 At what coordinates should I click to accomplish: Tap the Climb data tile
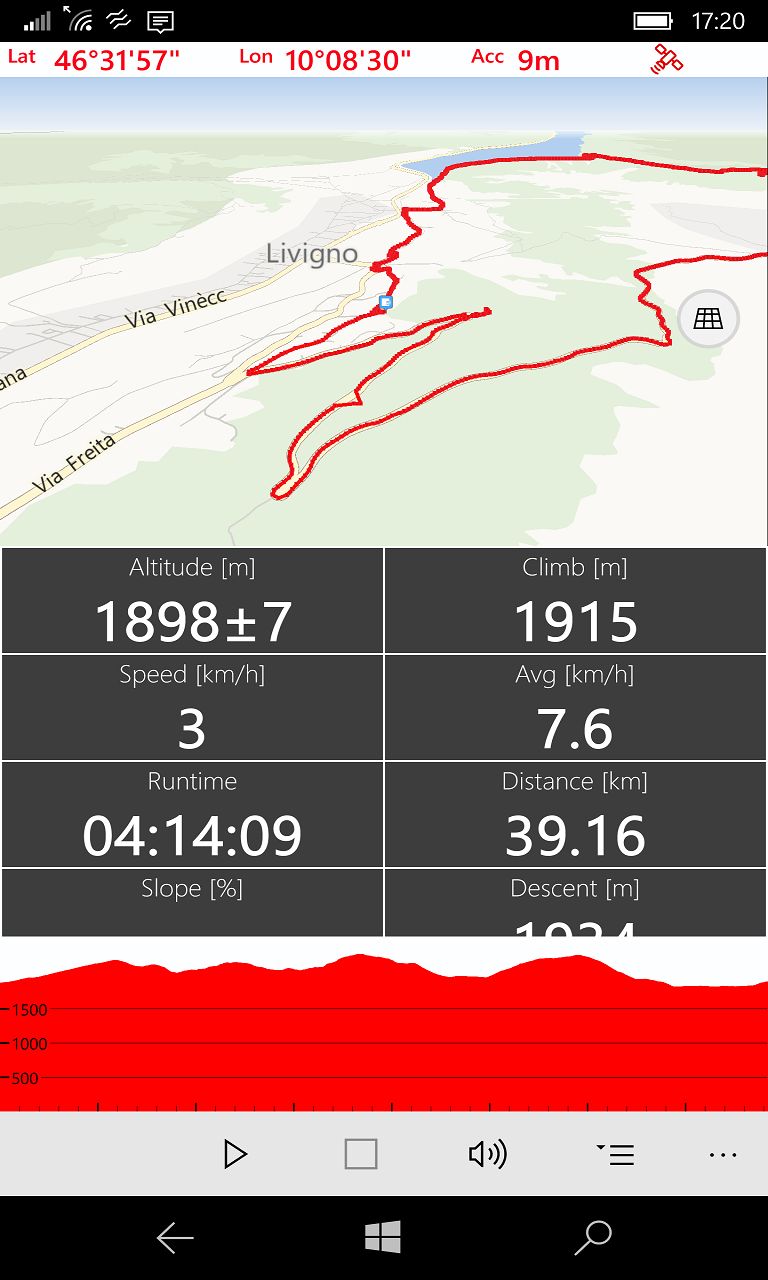pos(575,600)
